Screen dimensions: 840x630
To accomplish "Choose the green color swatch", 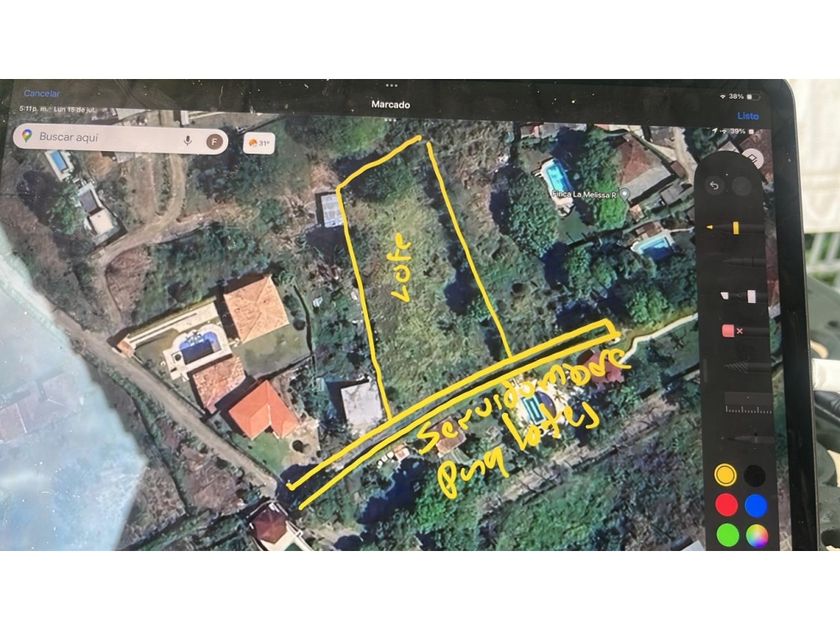I will (x=728, y=535).
